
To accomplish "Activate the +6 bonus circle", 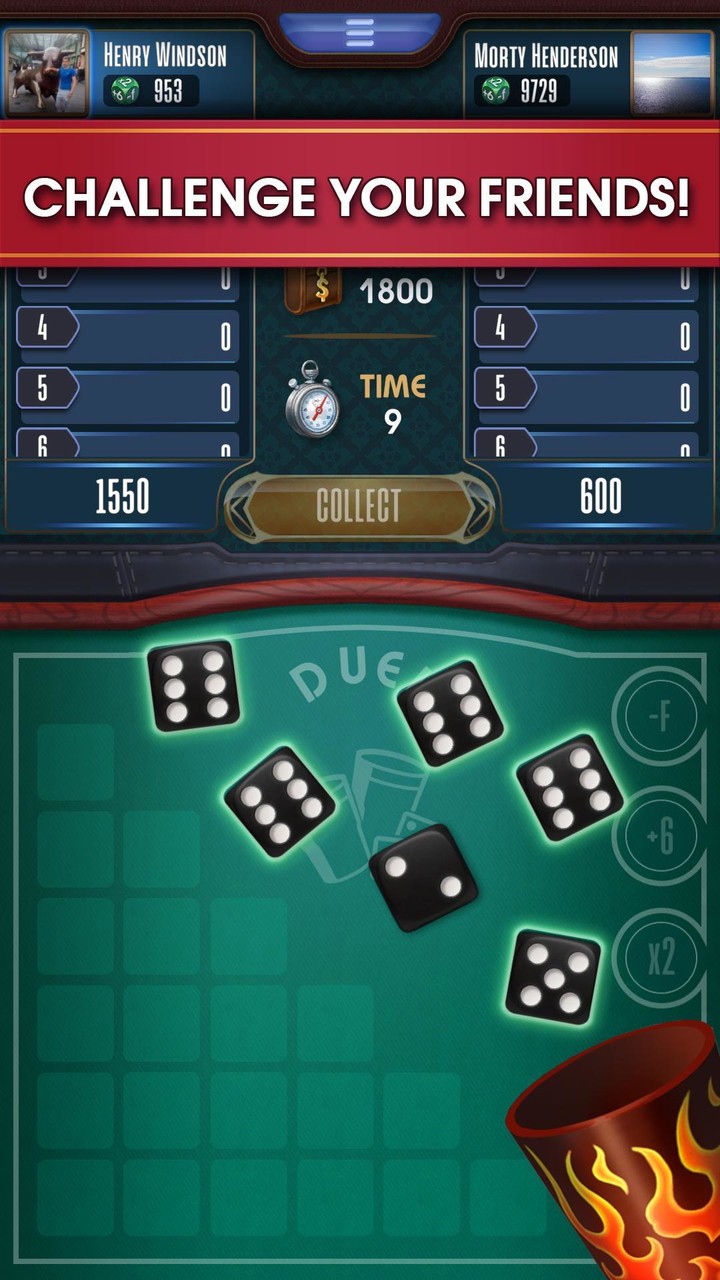I will (662, 833).
